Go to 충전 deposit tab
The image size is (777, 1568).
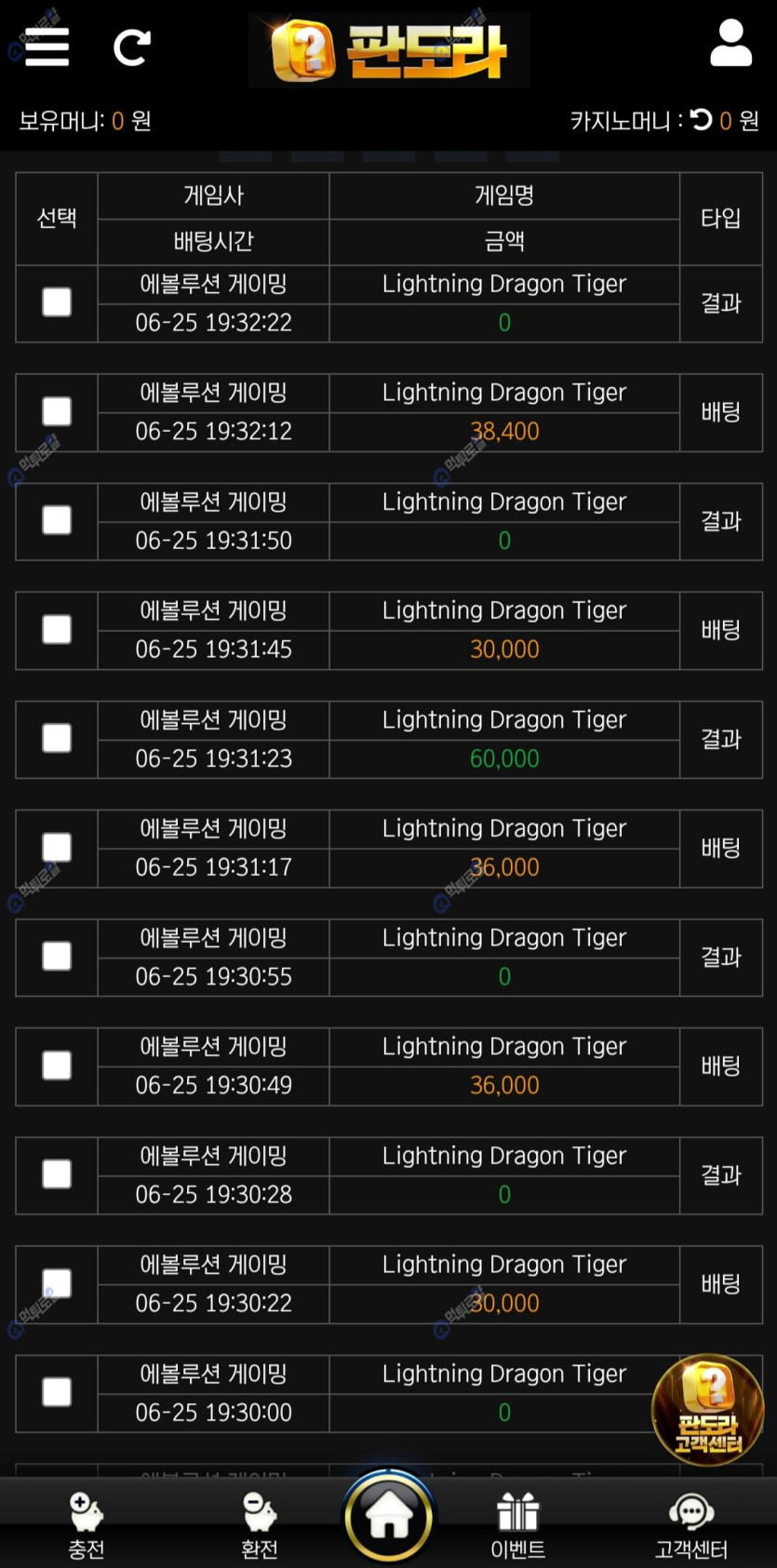click(x=86, y=1525)
